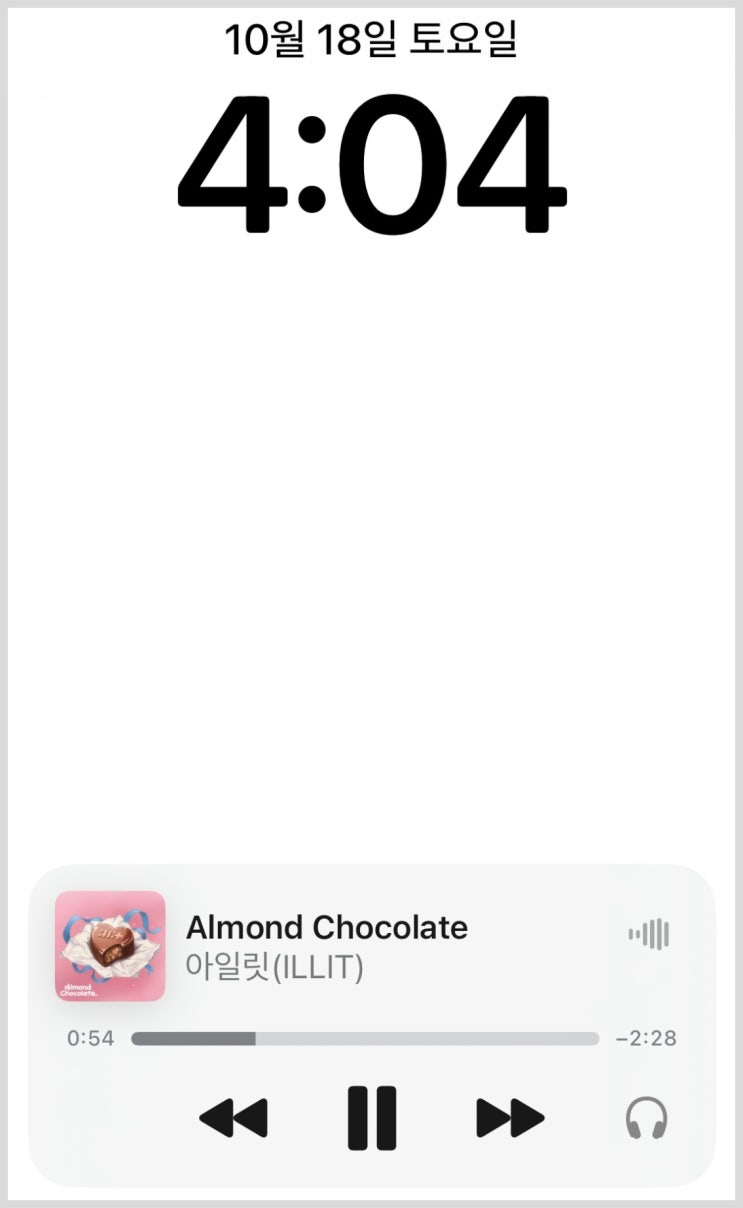743x1208 pixels.
Task: Seek to a point on the playback progress bar
Action: [365, 1039]
